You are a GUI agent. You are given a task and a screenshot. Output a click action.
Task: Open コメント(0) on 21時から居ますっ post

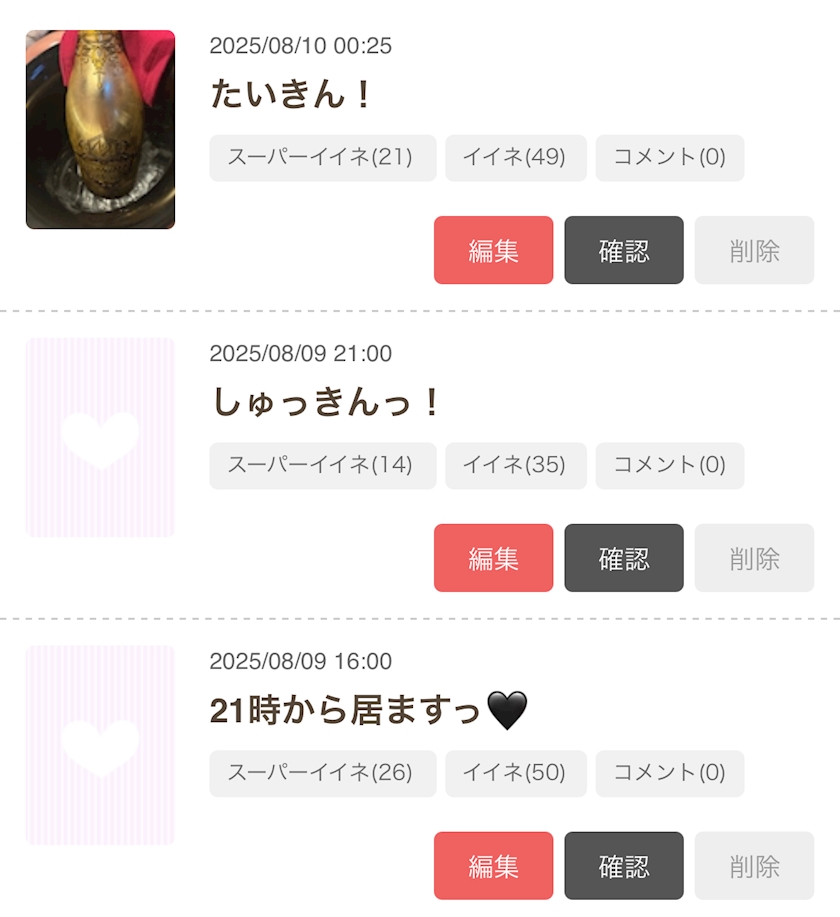point(669,773)
